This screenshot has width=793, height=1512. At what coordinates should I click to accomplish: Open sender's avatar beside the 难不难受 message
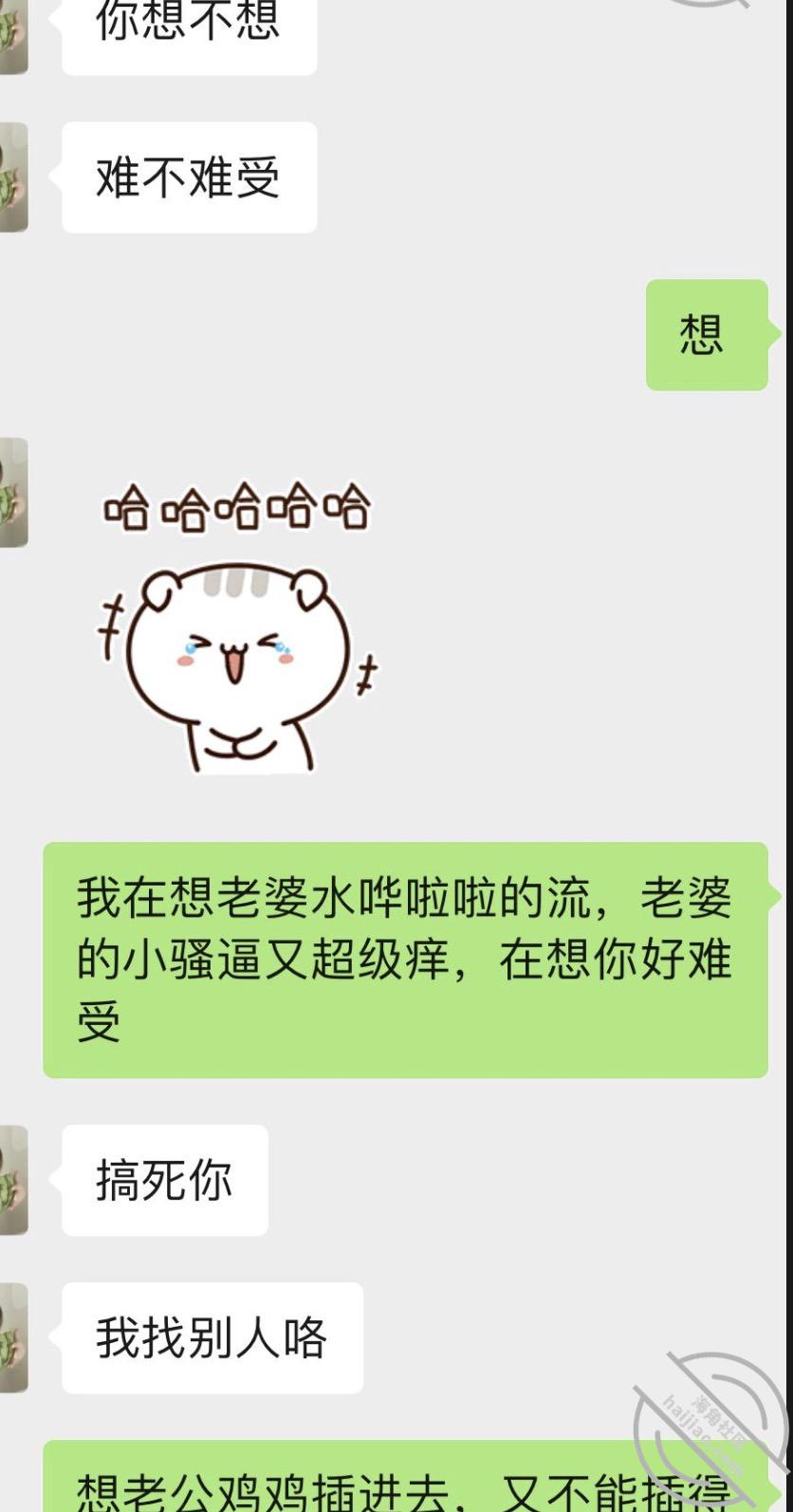(13, 177)
